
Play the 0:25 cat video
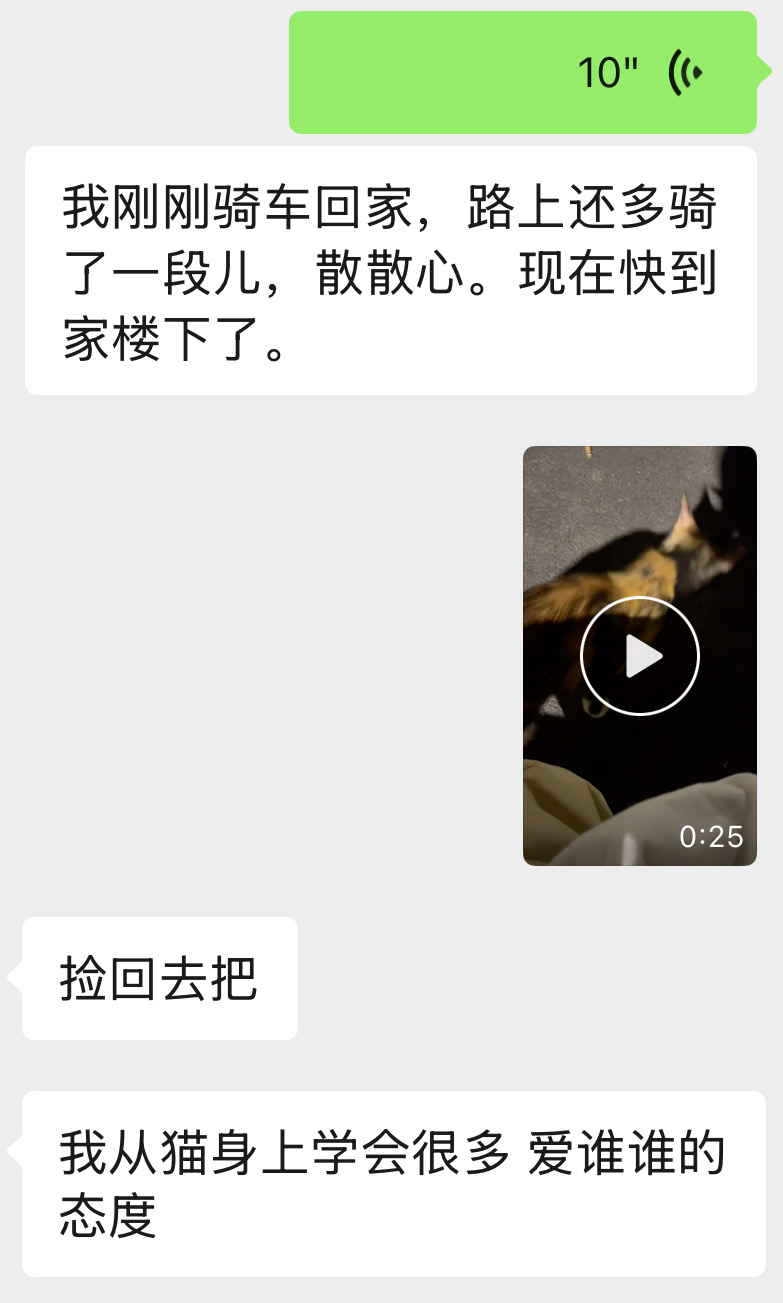coord(640,656)
